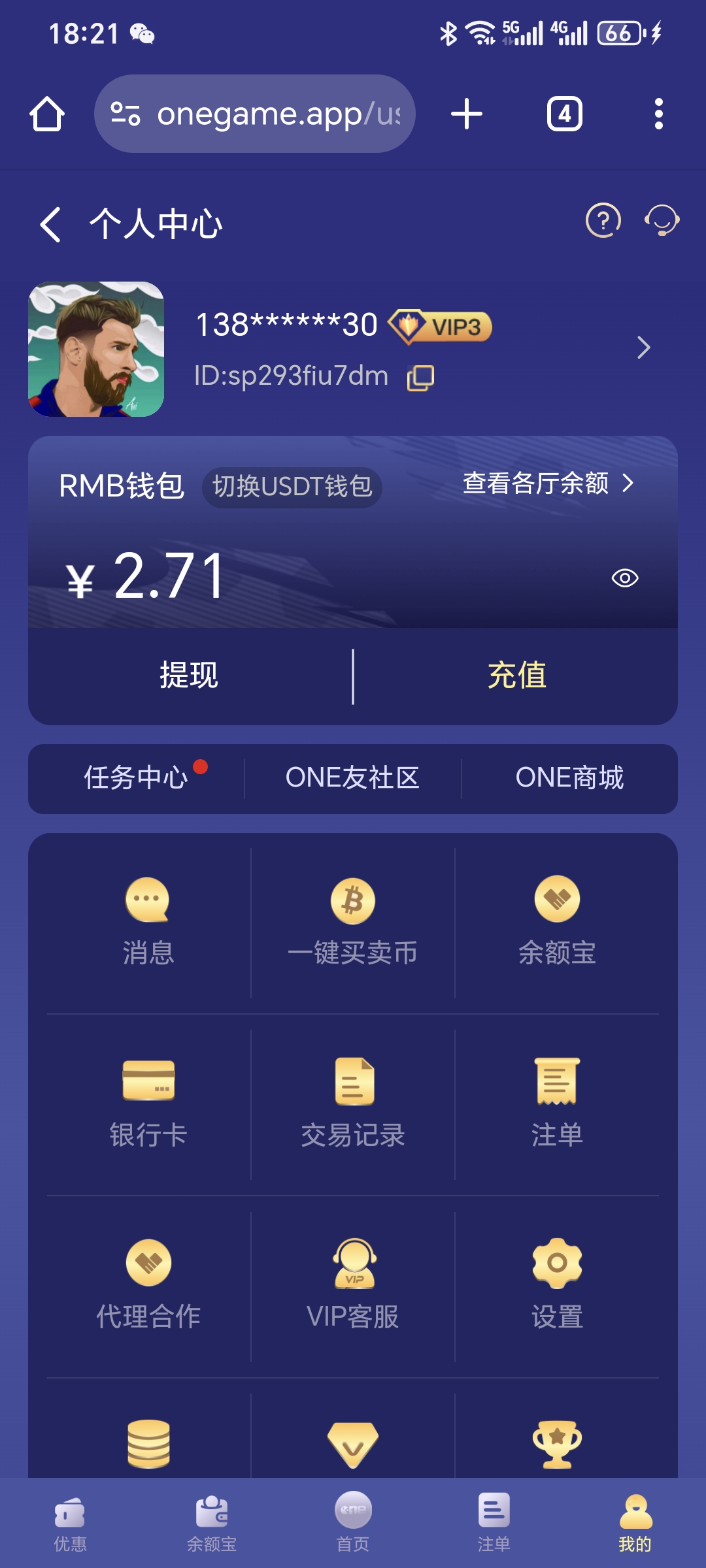Open VIP客服
The height and width of the screenshot is (1568, 706).
pyautogui.click(x=352, y=1286)
